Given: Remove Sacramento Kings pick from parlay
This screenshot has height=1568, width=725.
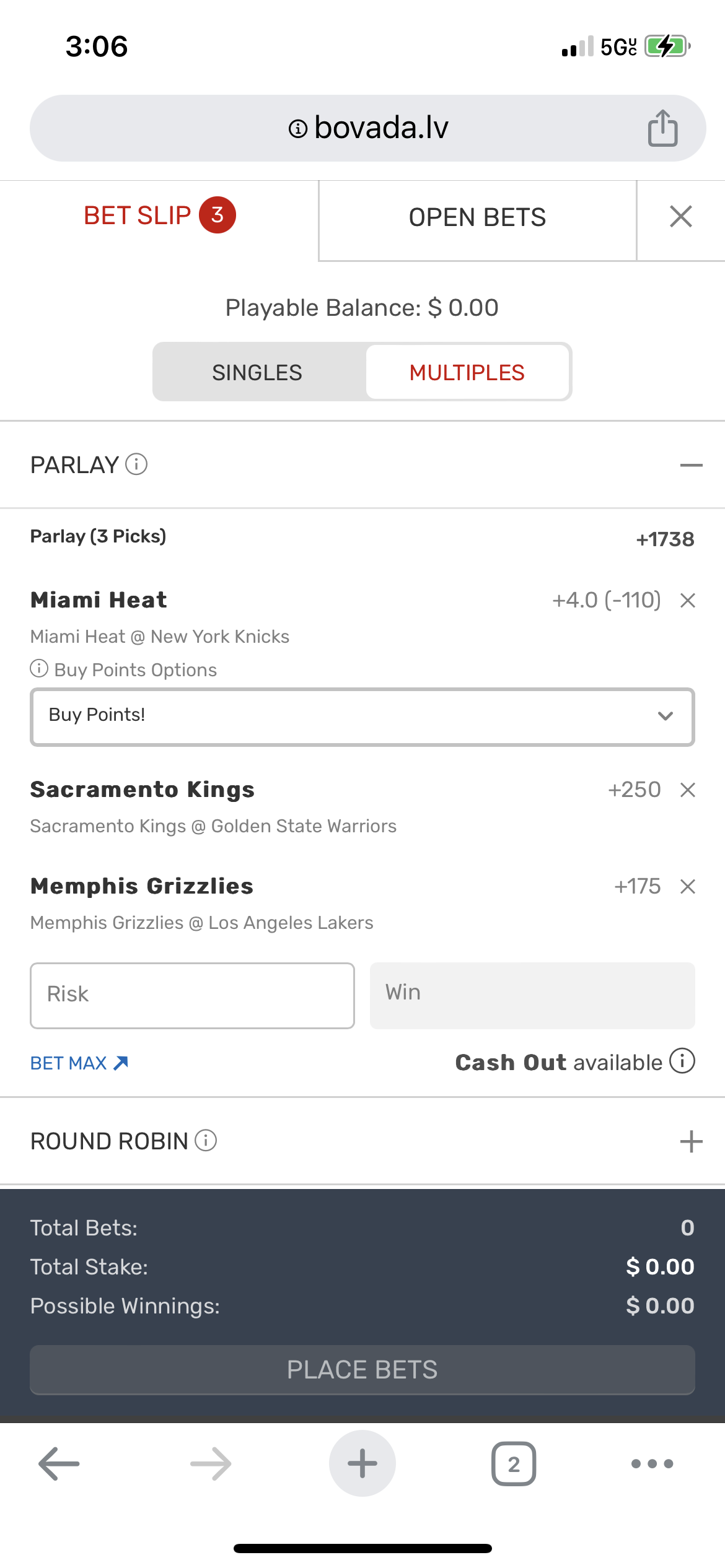Looking at the screenshot, I should 687,790.
